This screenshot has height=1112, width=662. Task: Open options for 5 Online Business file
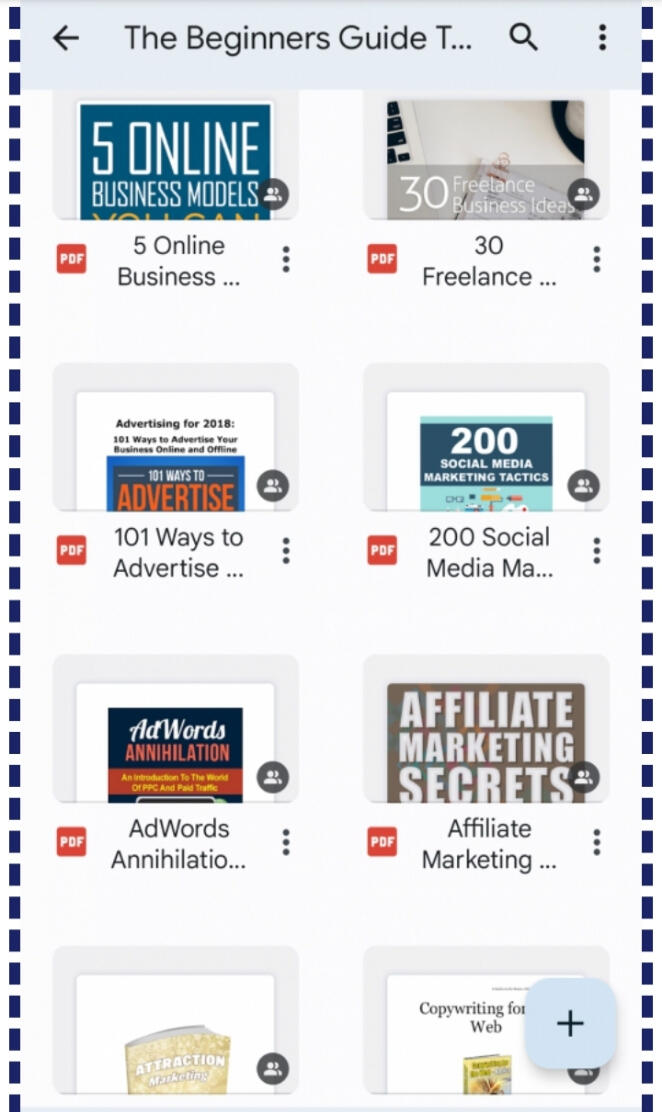point(286,259)
